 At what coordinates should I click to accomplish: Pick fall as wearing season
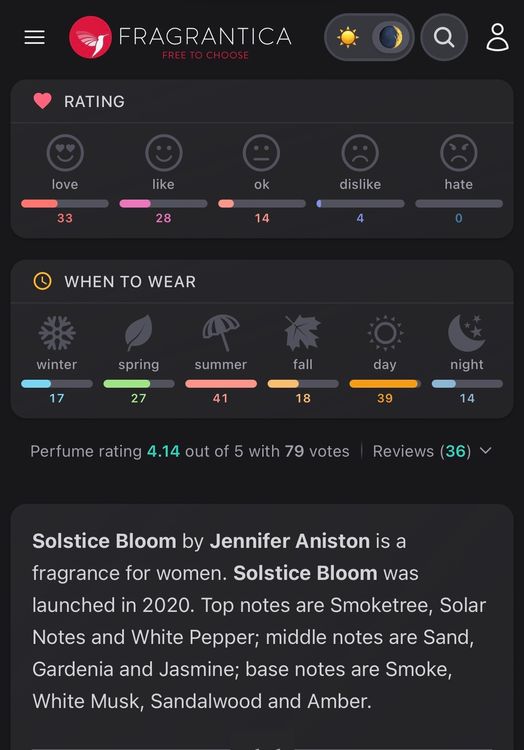(303, 332)
